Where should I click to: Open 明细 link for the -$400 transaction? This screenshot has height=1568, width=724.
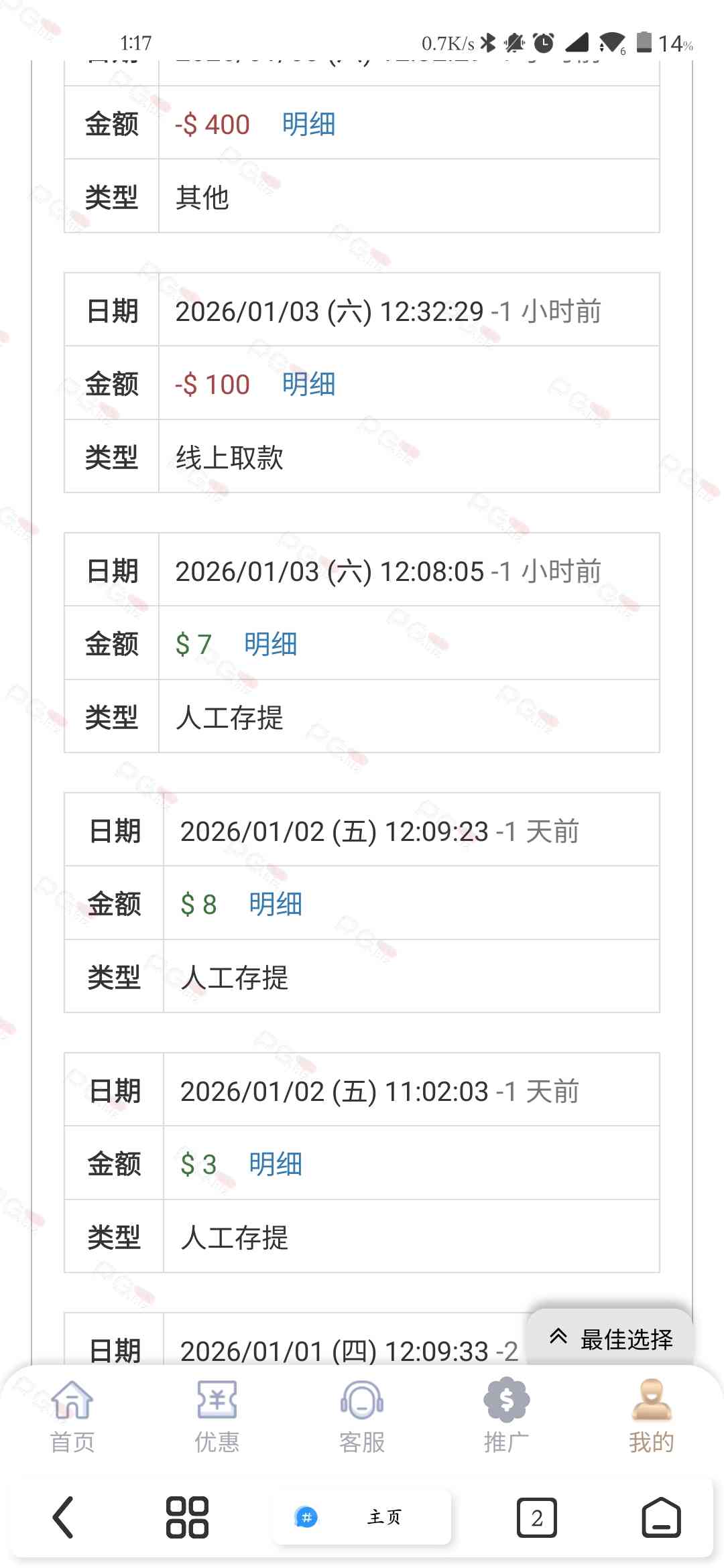tap(308, 125)
